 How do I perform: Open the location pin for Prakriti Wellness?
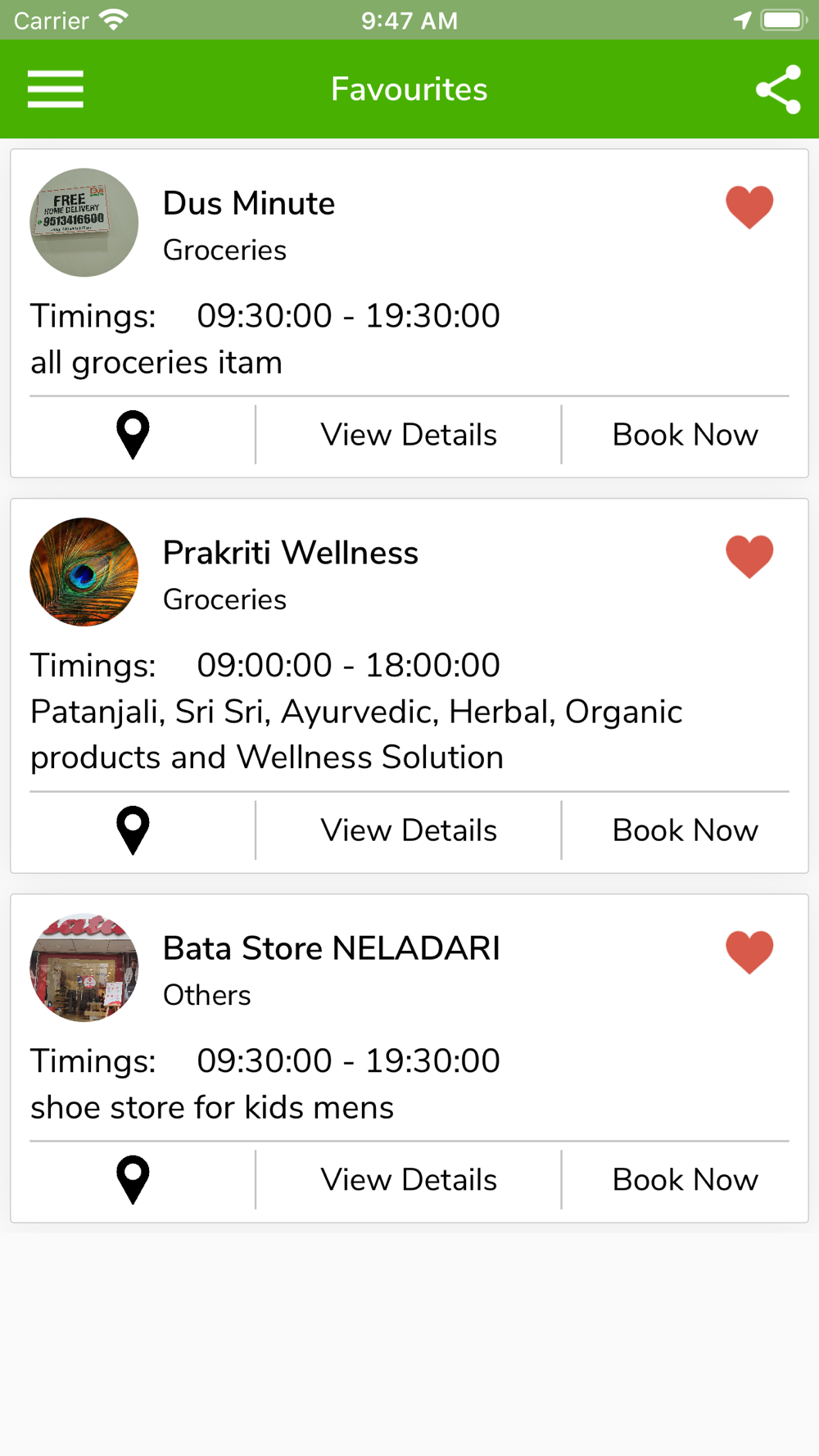click(x=133, y=830)
